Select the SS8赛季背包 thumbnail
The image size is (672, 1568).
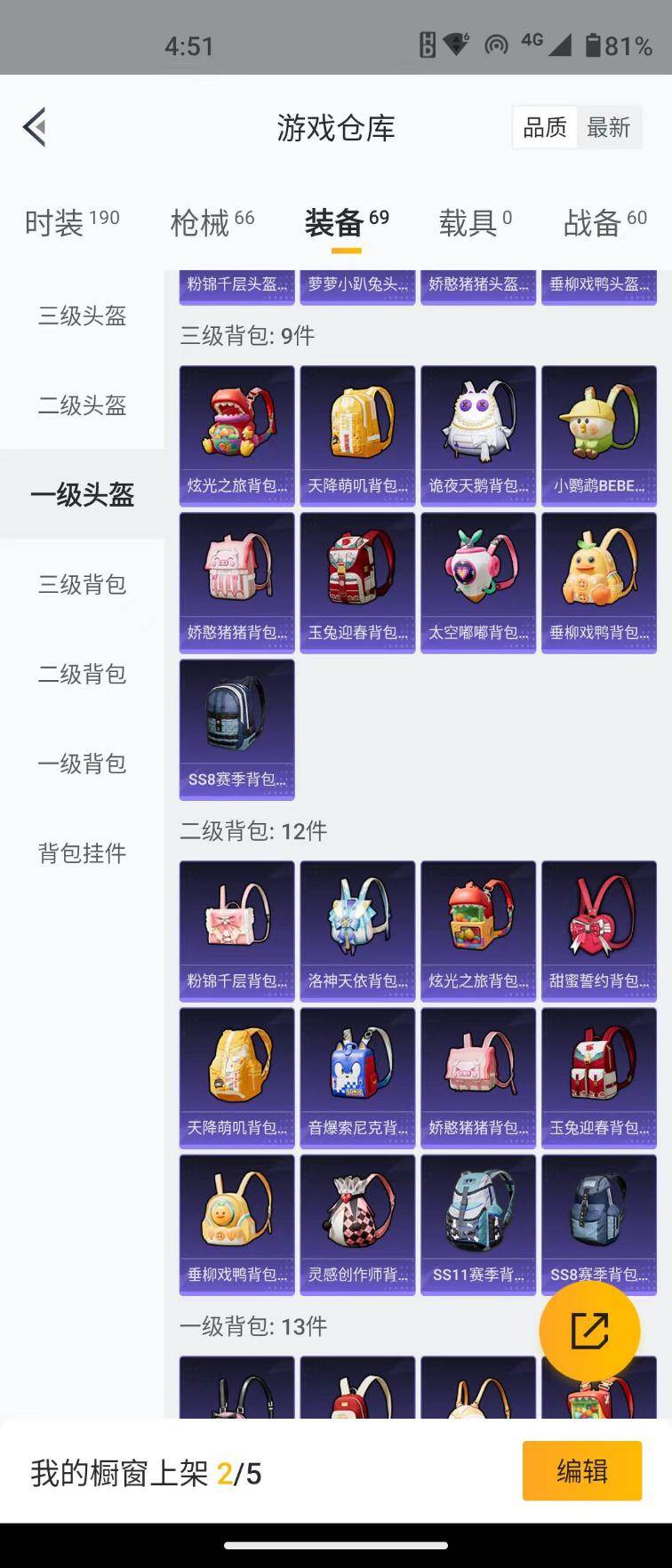click(236, 729)
